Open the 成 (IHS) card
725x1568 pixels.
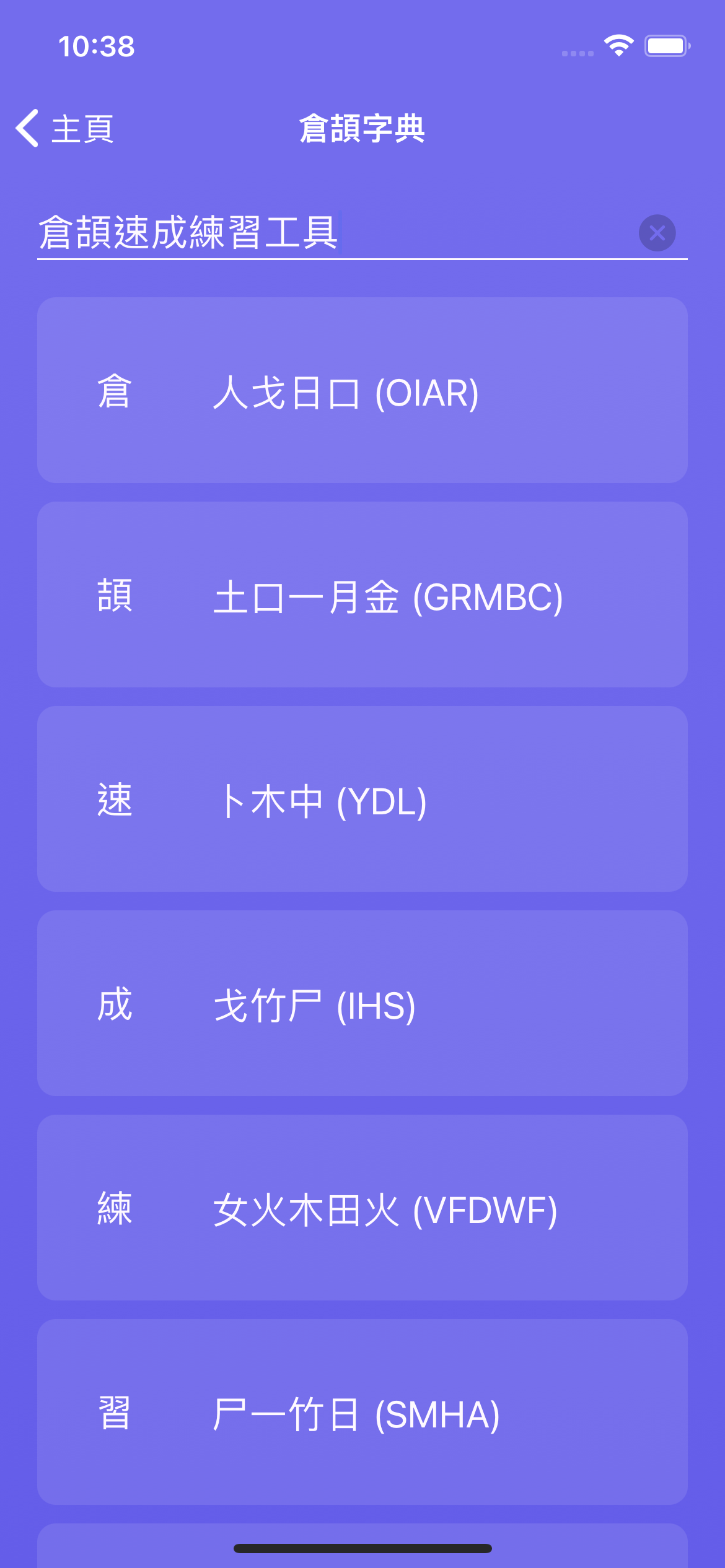click(362, 1003)
